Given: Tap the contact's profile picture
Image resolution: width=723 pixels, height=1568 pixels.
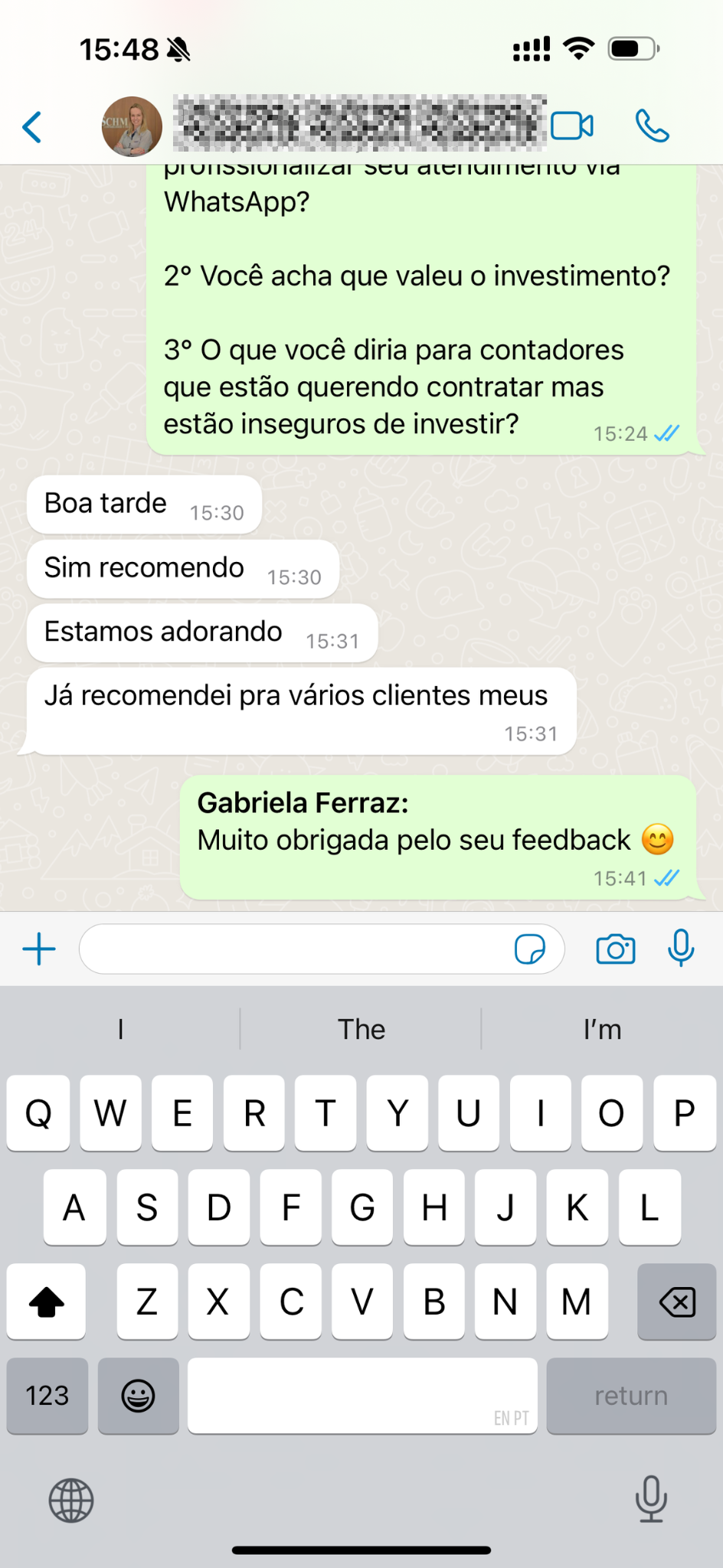Looking at the screenshot, I should click(x=134, y=125).
